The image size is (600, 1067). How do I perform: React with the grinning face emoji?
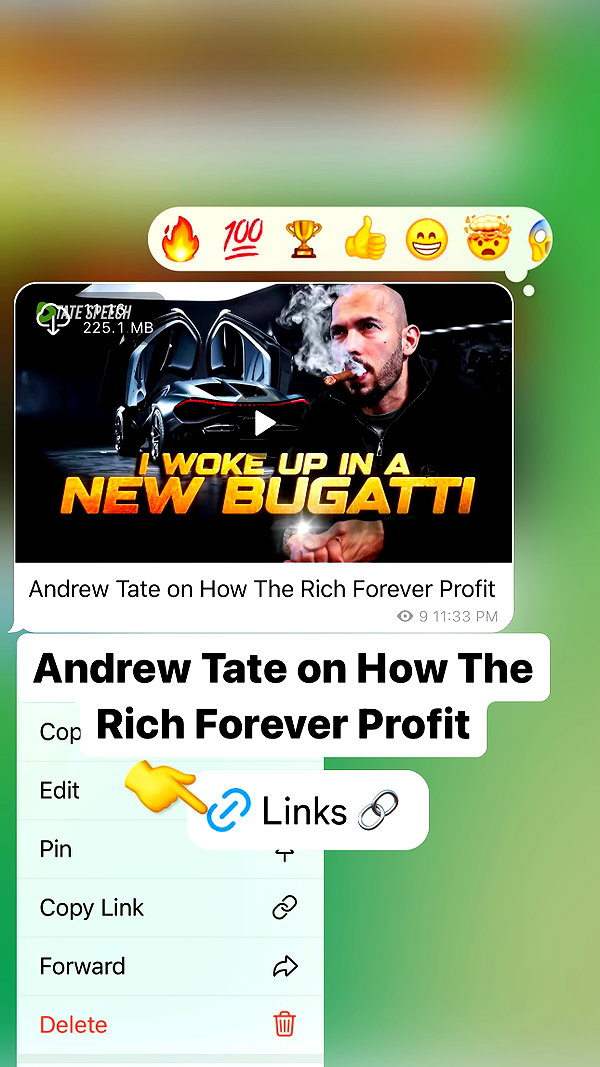[427, 239]
